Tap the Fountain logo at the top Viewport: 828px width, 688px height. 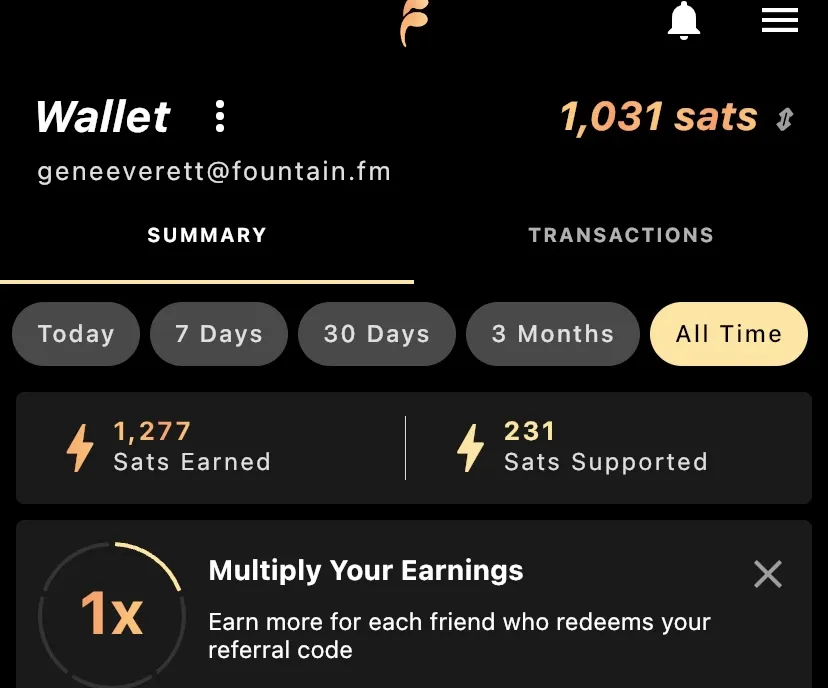point(412,22)
